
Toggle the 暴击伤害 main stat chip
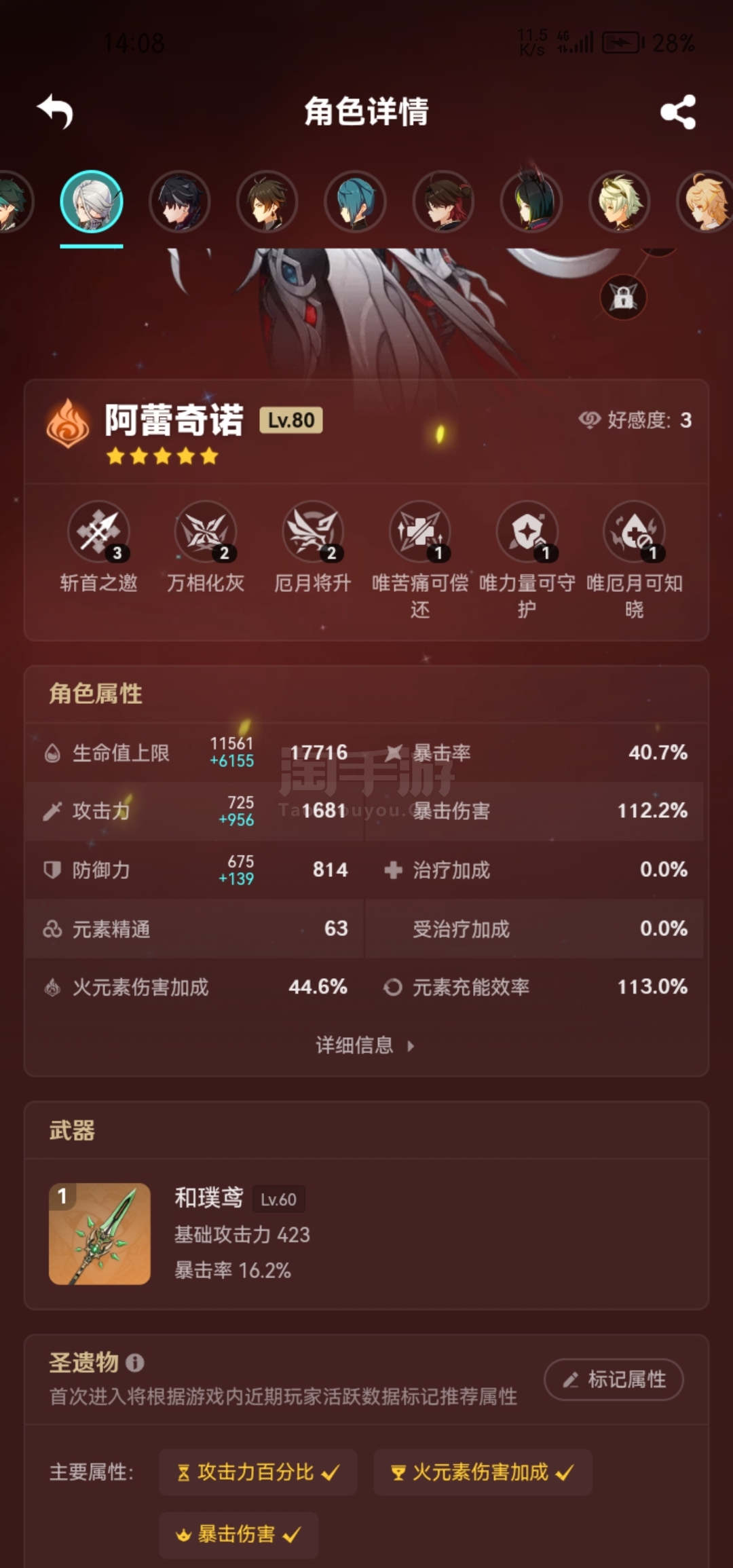tap(238, 1534)
